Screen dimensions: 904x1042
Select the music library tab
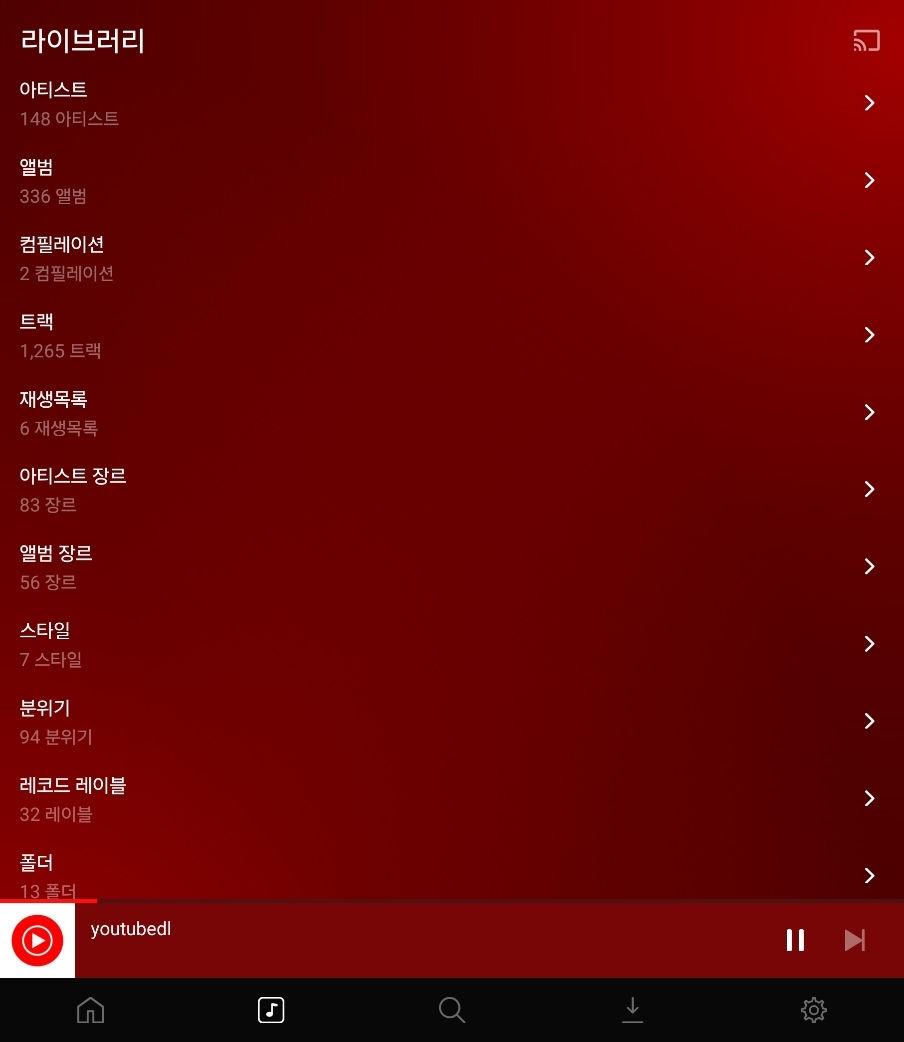pos(271,1010)
